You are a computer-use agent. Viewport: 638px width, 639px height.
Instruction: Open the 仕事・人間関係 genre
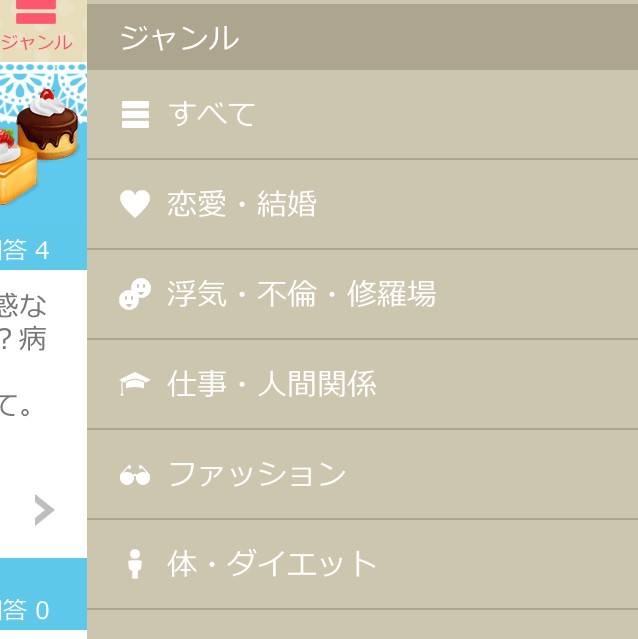click(362, 384)
